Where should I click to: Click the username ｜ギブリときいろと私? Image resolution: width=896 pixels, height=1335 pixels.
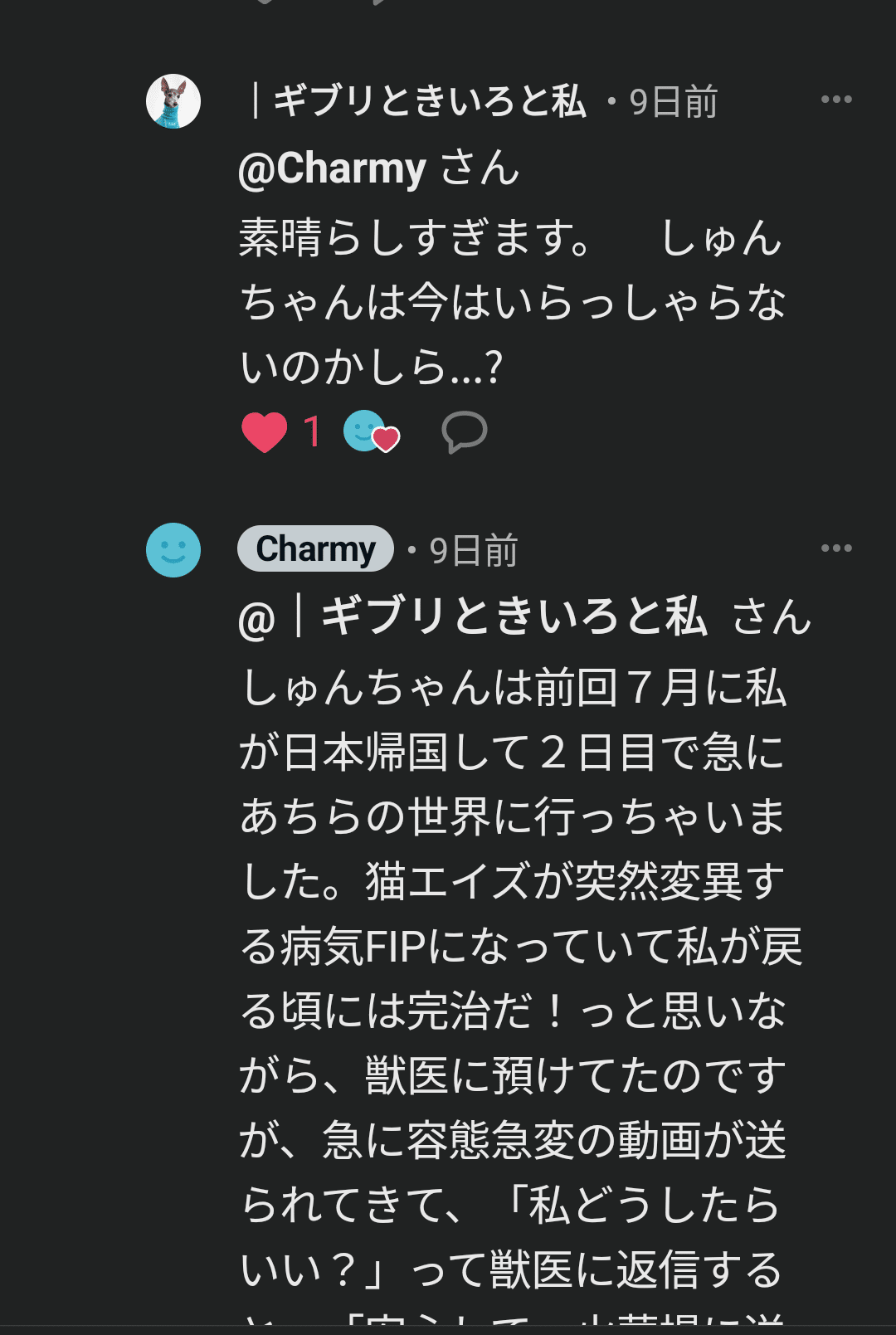point(415,100)
